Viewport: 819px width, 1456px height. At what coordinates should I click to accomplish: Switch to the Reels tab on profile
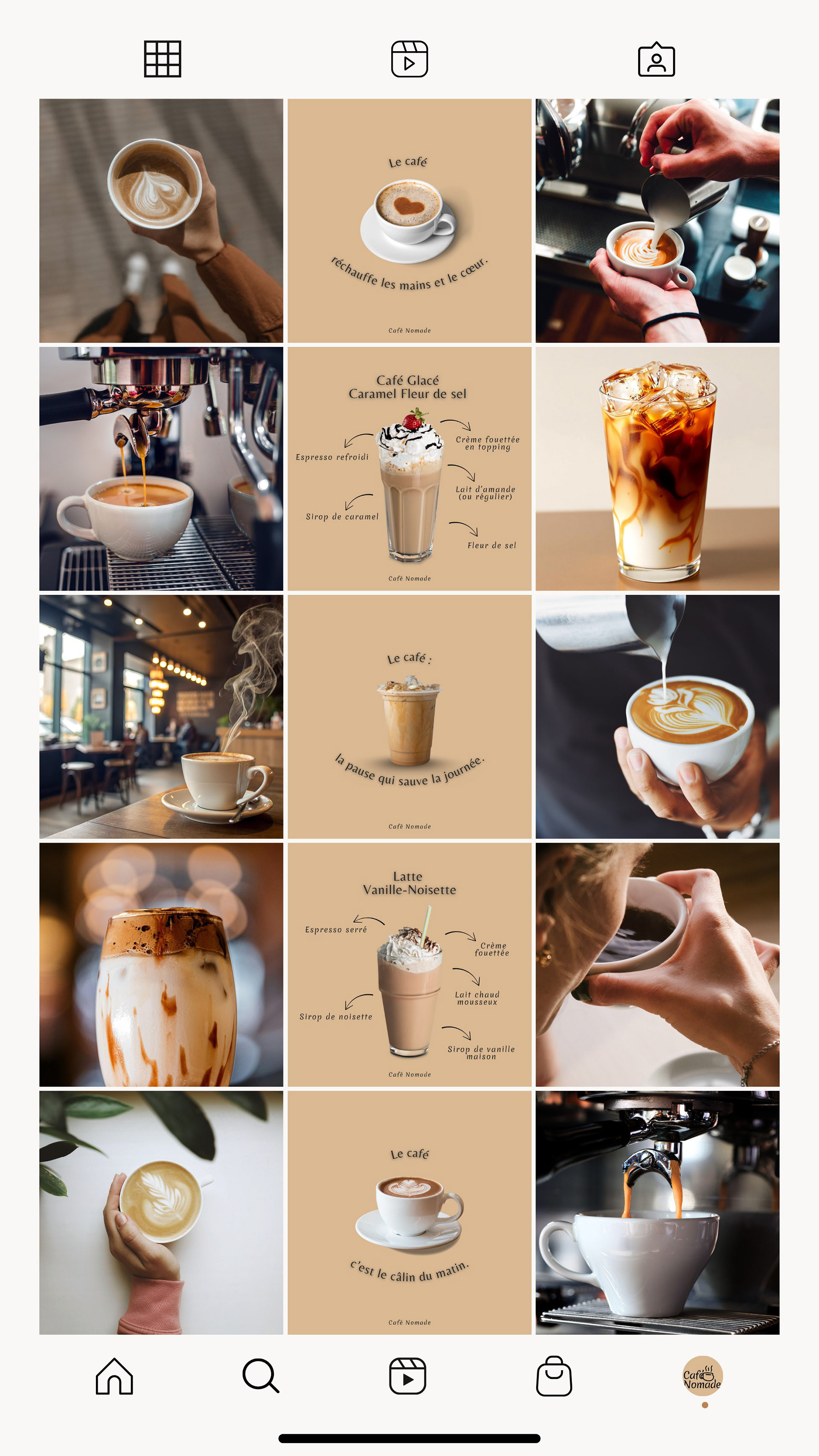point(409,59)
